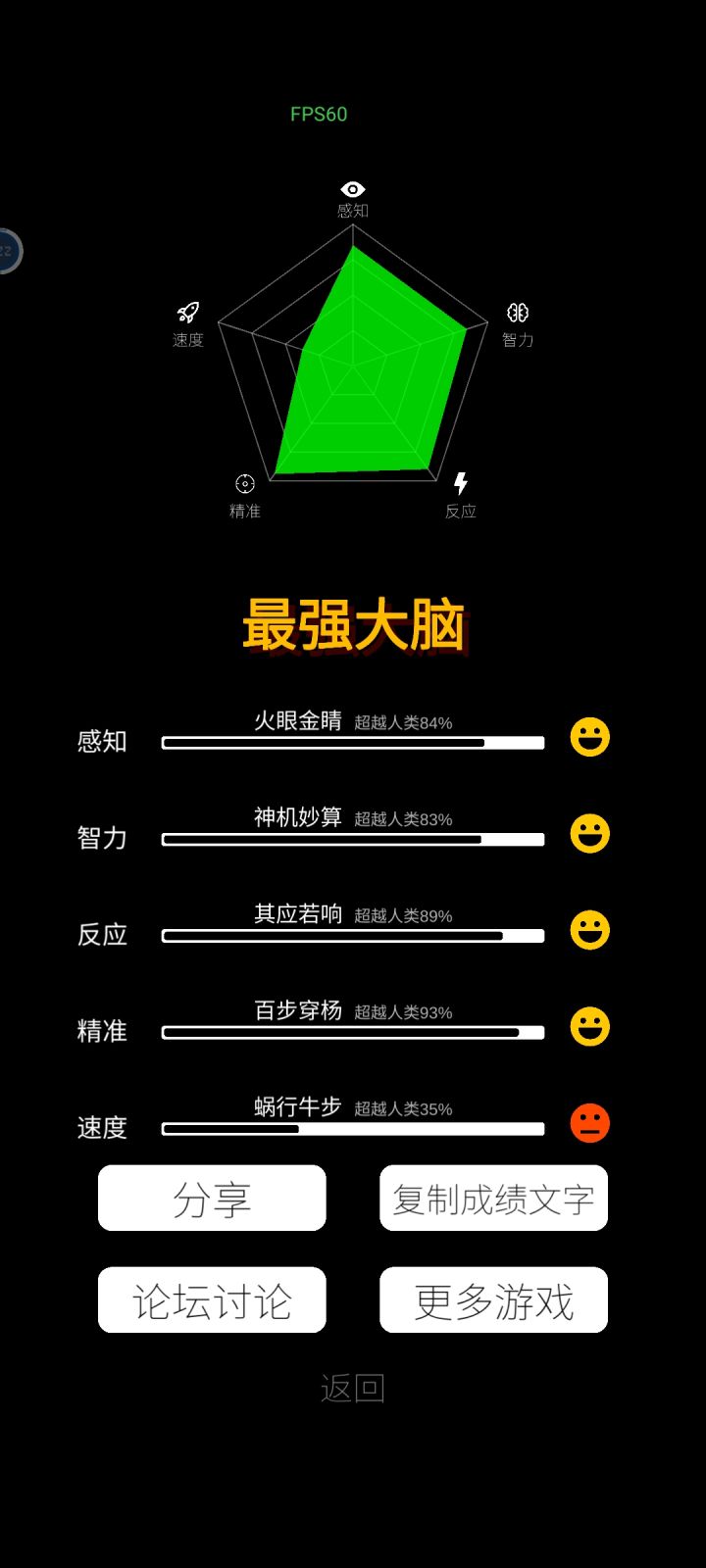Click the yellow smiley next to 火眼金睛
This screenshot has width=706, height=1568.
point(588,737)
